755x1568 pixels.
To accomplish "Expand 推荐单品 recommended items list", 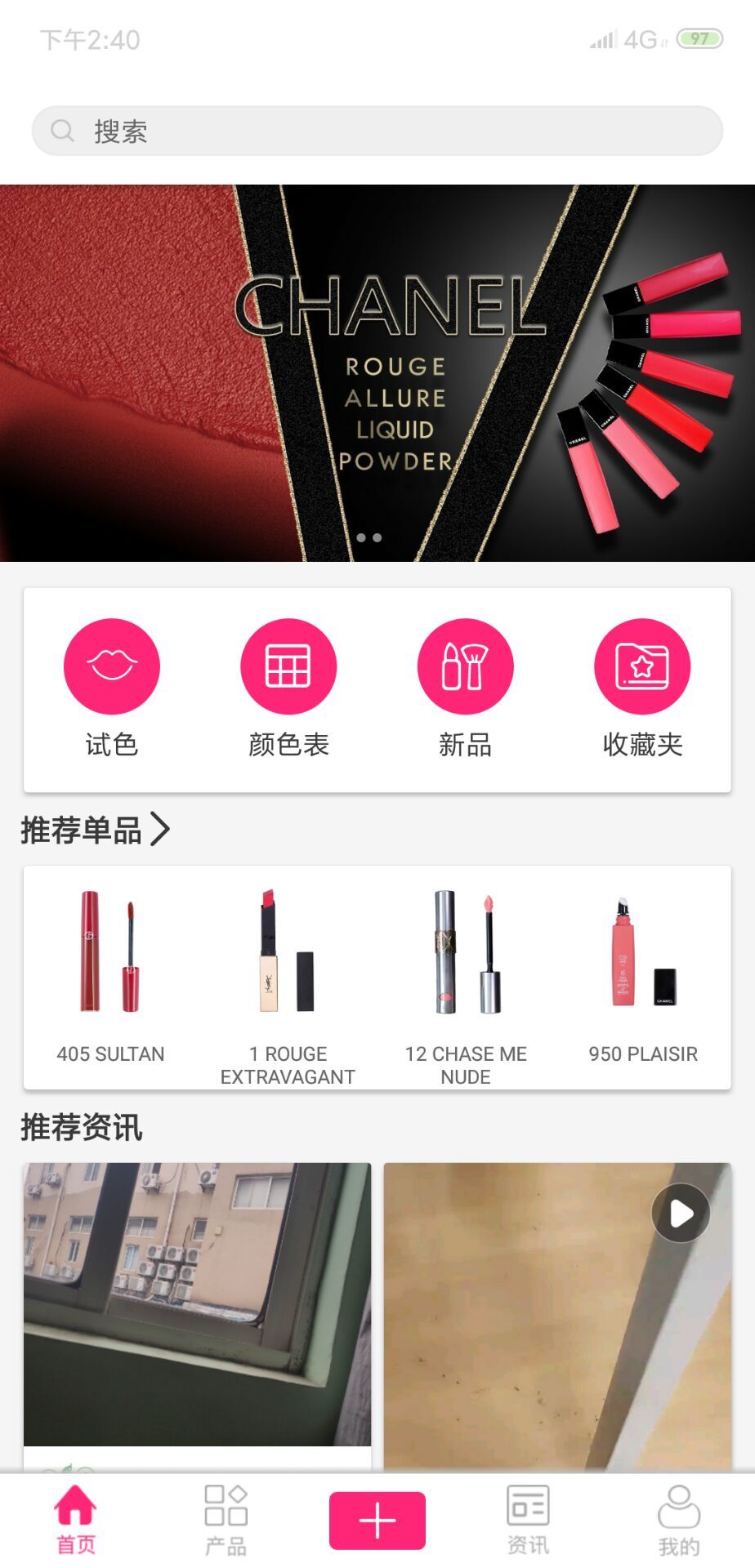I will 96,830.
